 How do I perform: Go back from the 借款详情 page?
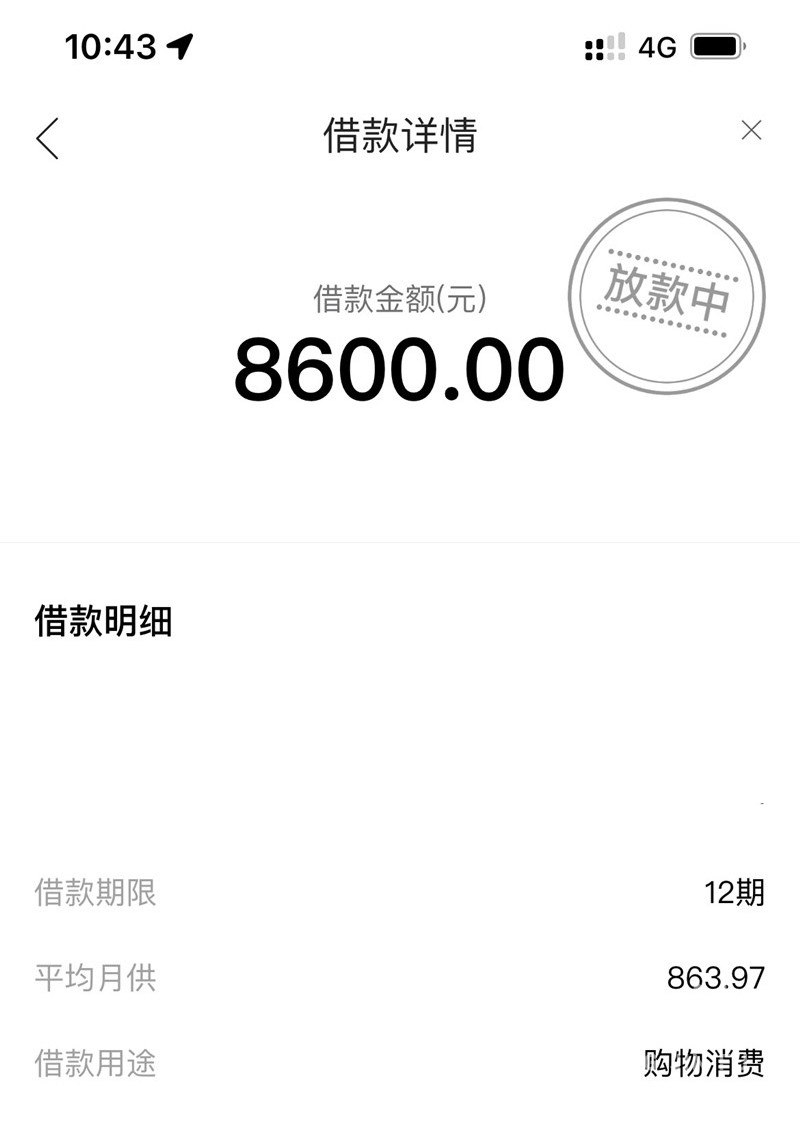tap(47, 137)
